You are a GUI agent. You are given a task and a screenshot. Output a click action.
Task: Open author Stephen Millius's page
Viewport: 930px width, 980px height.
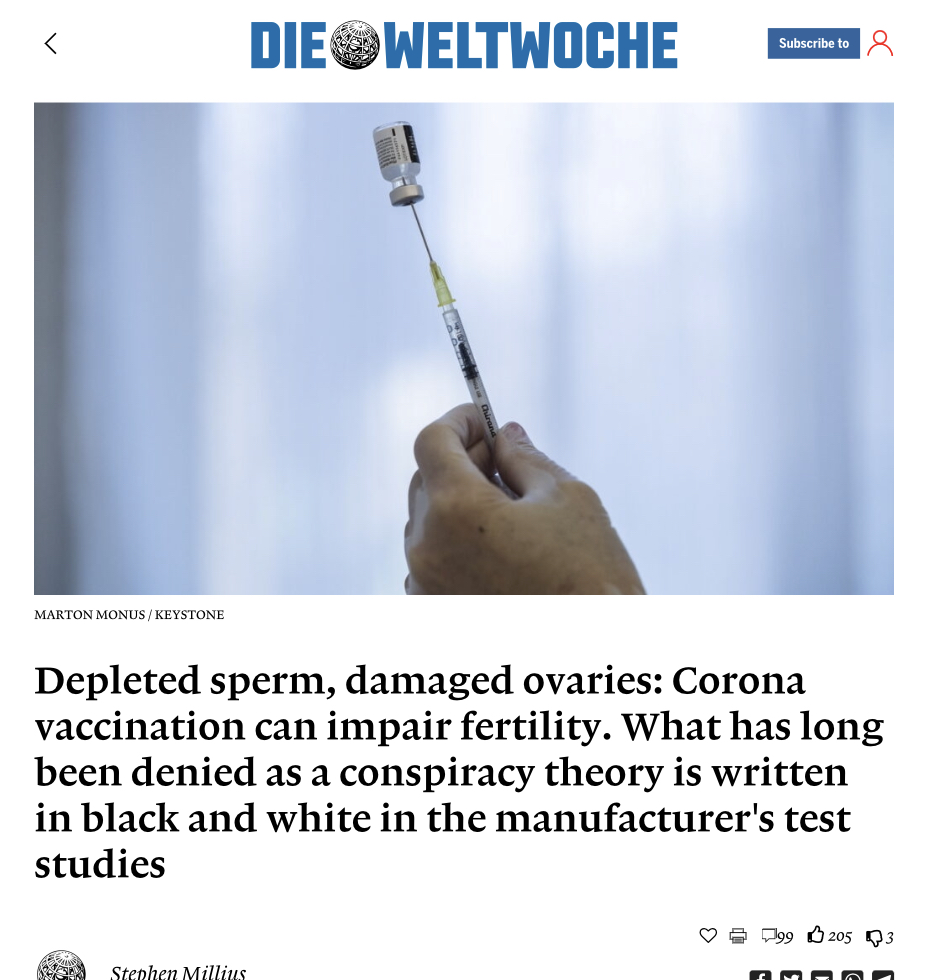(x=178, y=970)
